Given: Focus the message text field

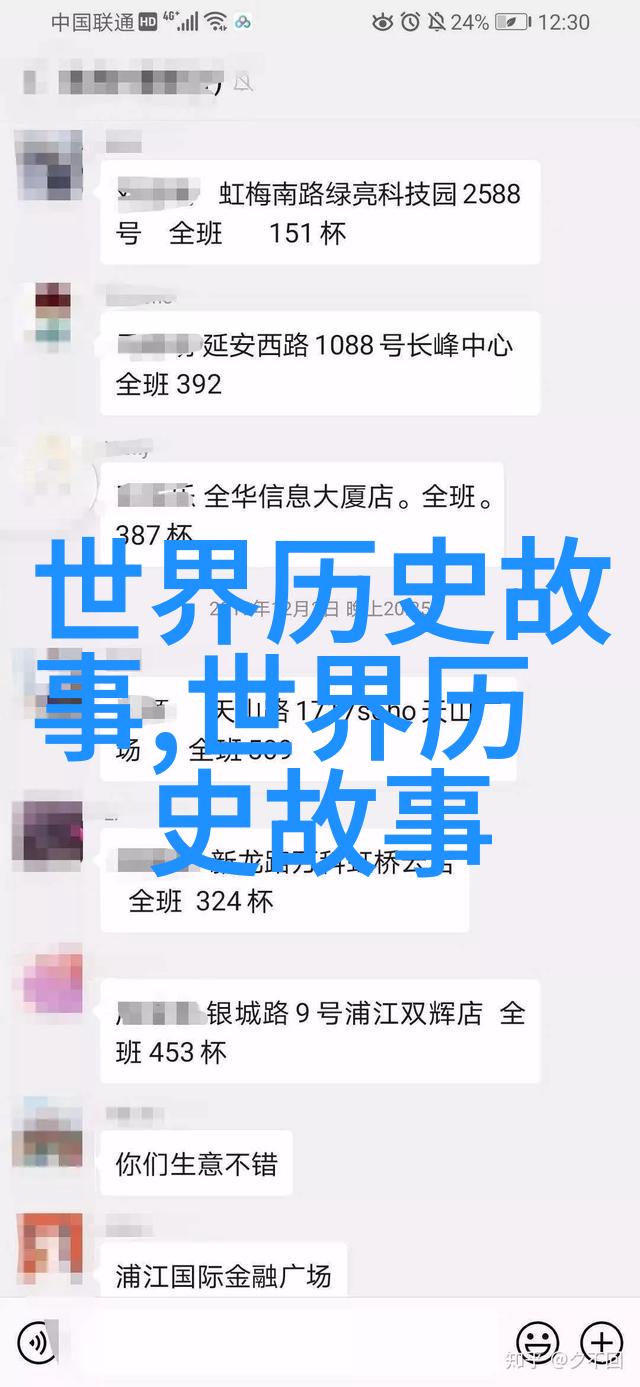Looking at the screenshot, I should (x=280, y=1342).
